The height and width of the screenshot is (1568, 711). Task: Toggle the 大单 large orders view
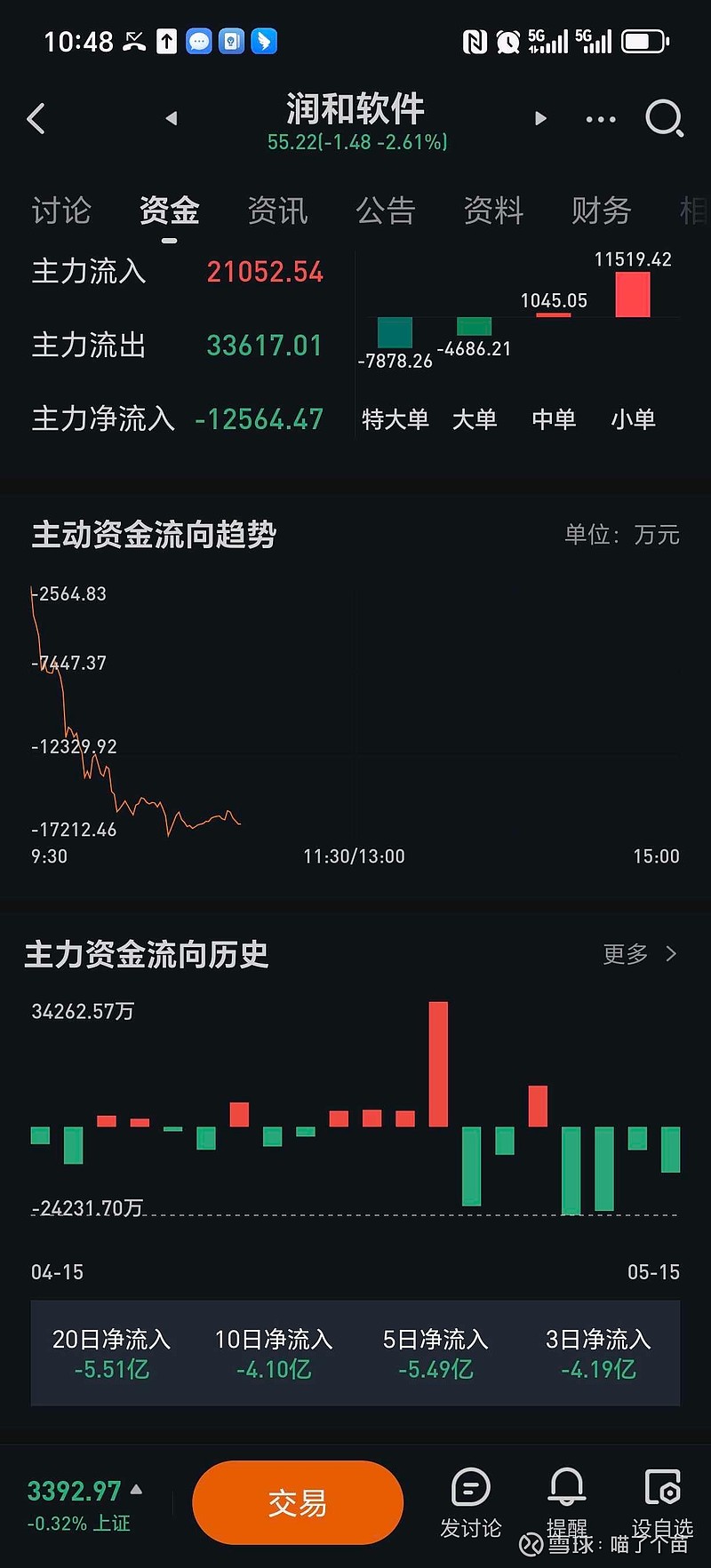pos(475,419)
